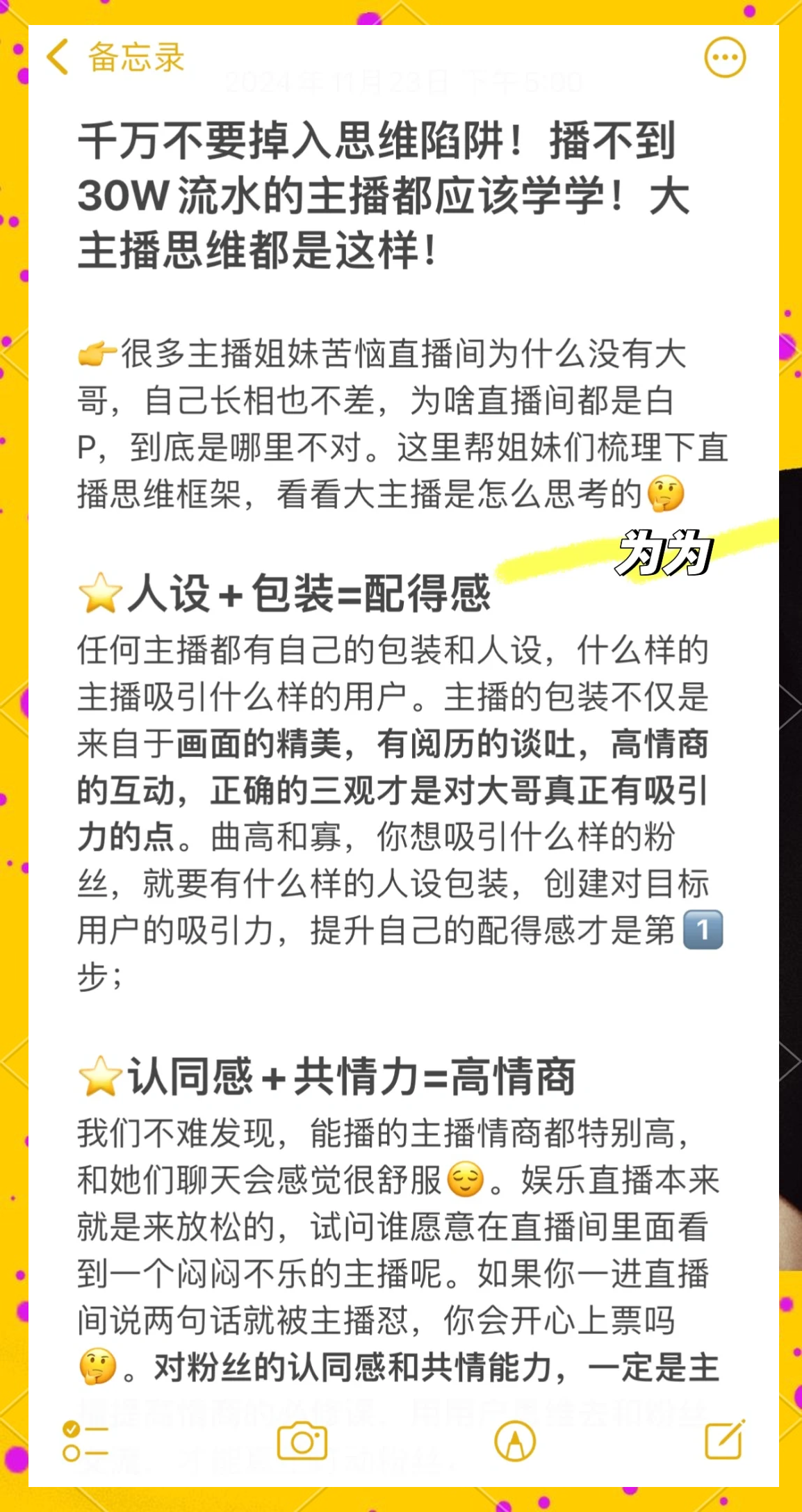Expand the note via the 备忘录 back label

click(136, 59)
